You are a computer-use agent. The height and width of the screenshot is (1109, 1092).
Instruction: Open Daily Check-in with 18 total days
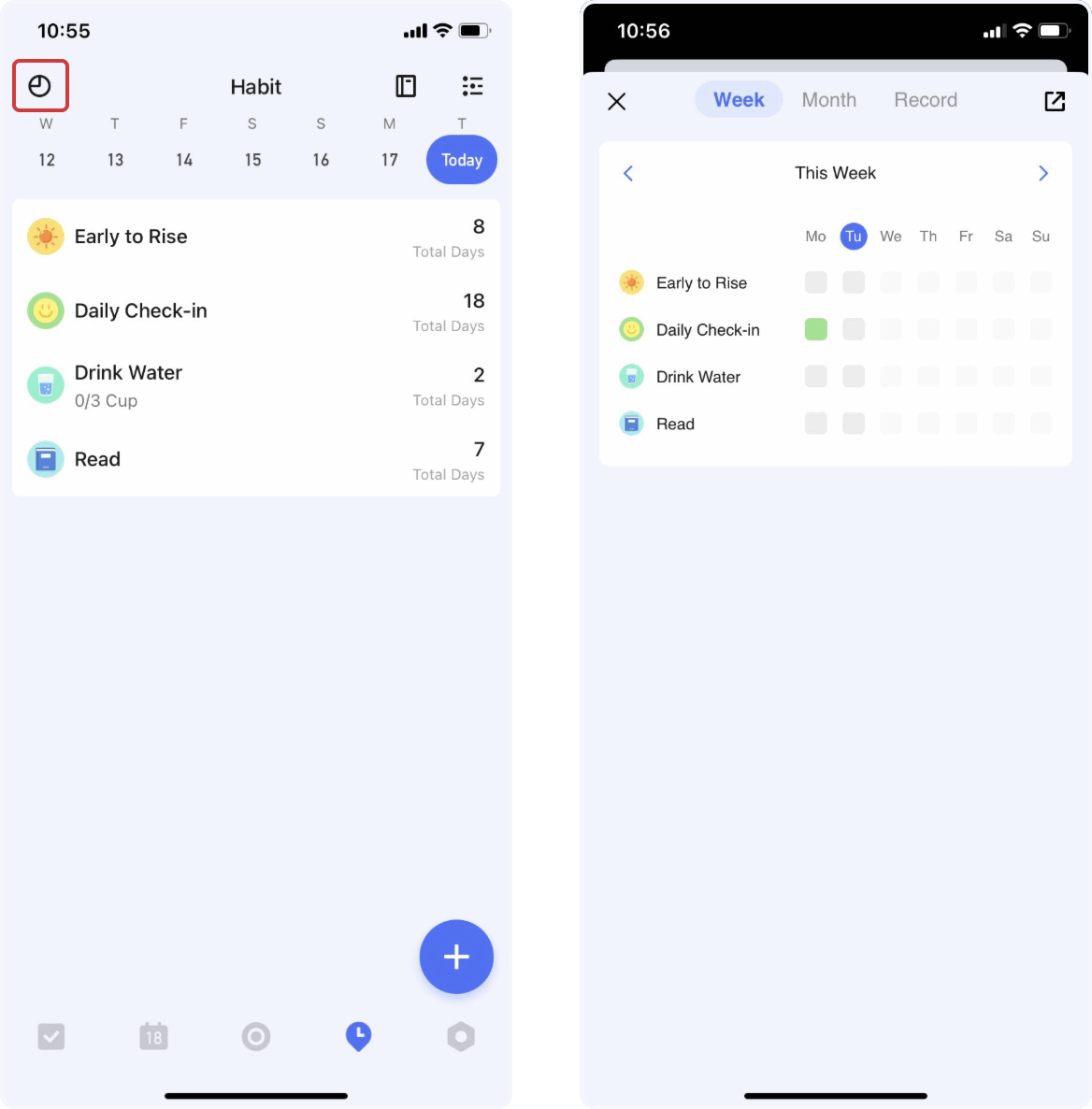(x=255, y=311)
